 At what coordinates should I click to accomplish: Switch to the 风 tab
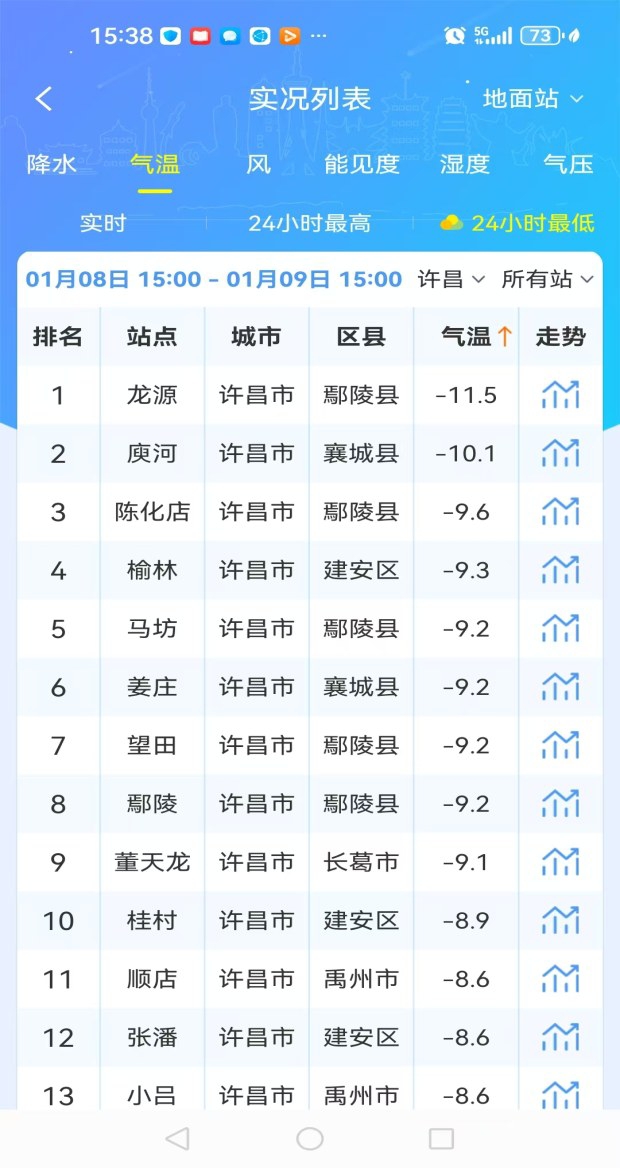[x=259, y=165]
